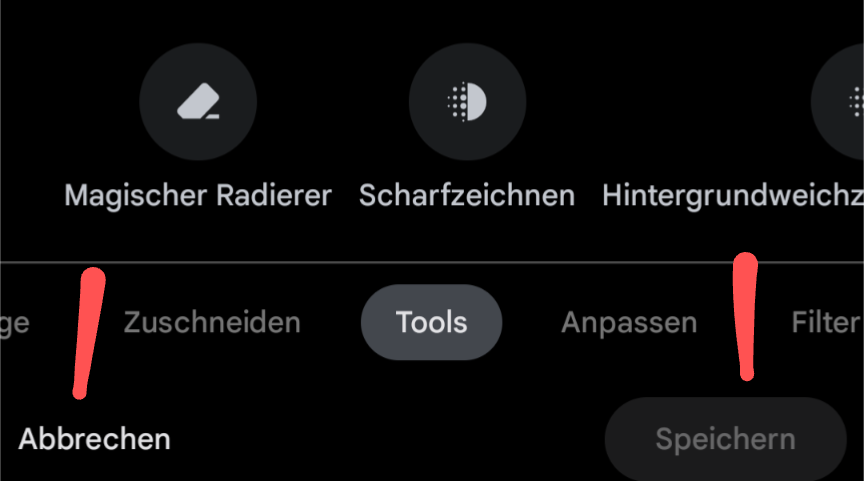Screen dimensions: 864x481
Task: Switch to the Zuschneiden tab
Action: pos(212,323)
